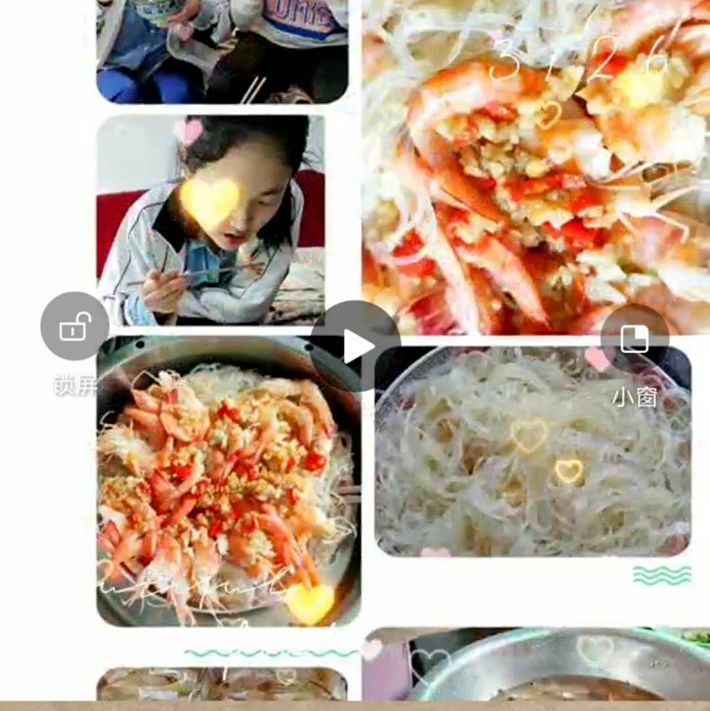Screen dimensions: 710x711
Task: Lock the screen with 锁屏 button
Action: point(75,327)
